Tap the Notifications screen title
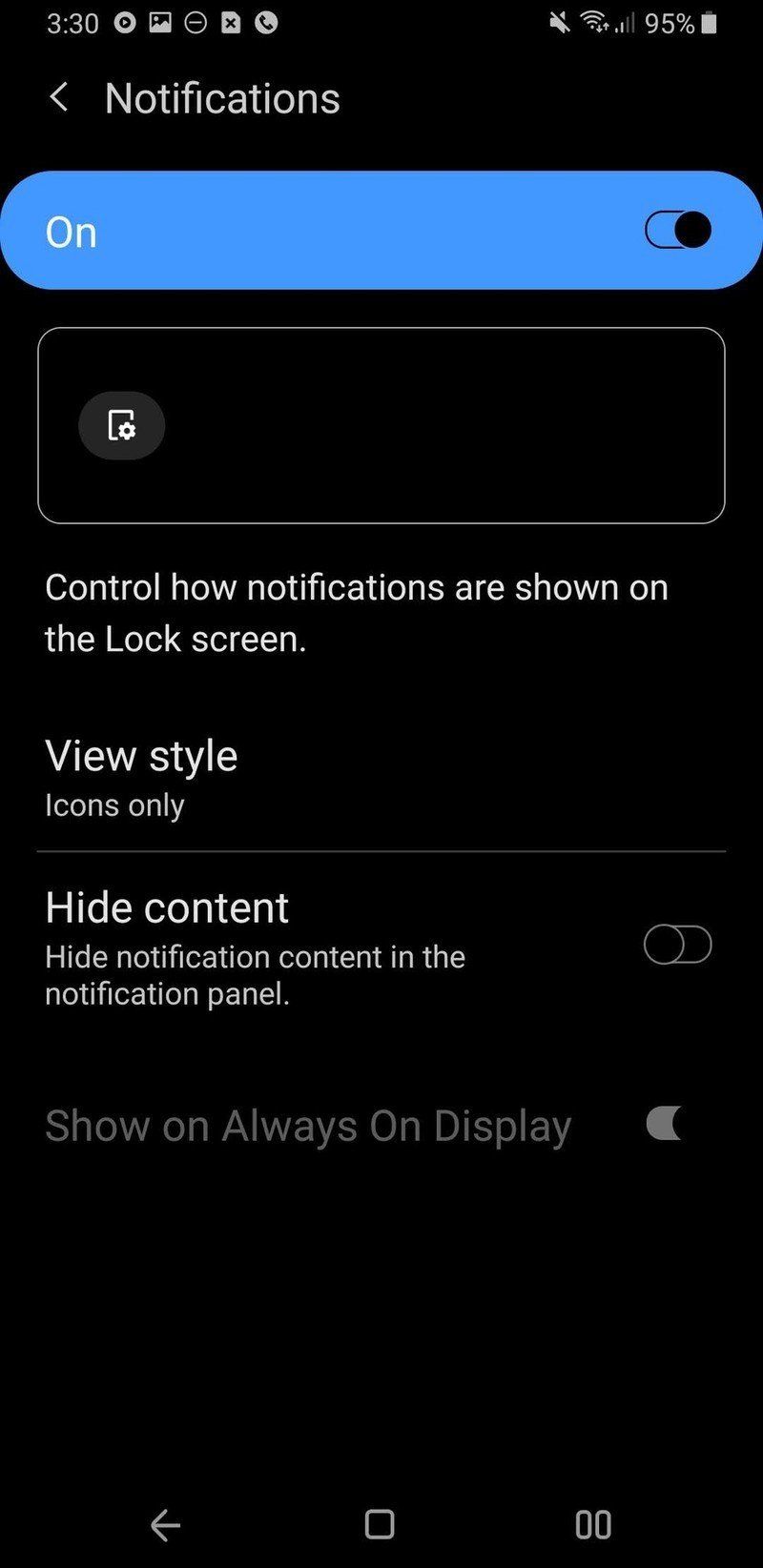 pos(222,97)
